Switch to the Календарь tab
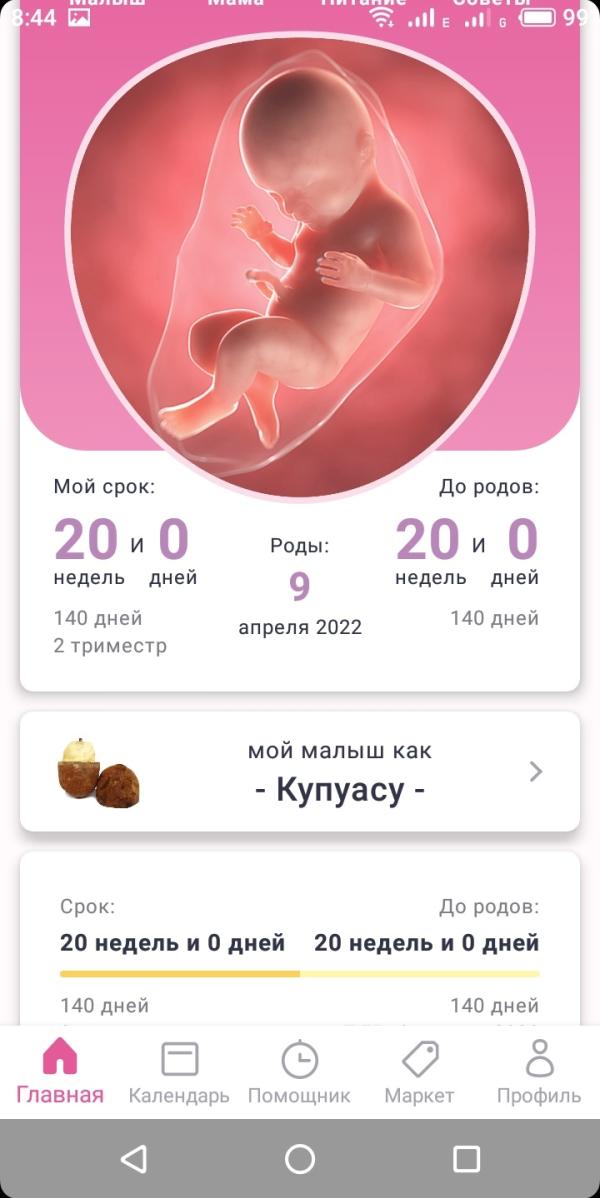 click(179, 1072)
